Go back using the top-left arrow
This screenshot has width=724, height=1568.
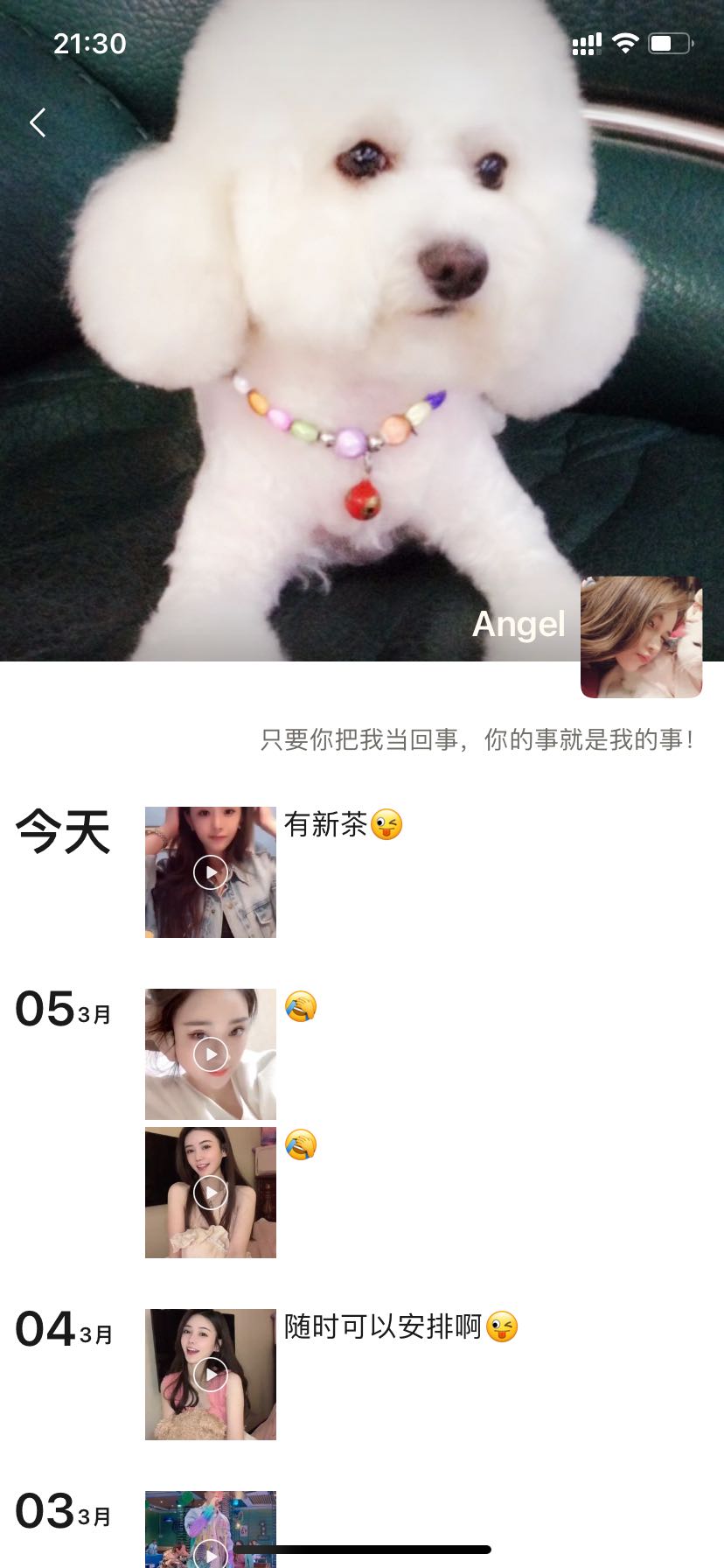click(x=38, y=122)
